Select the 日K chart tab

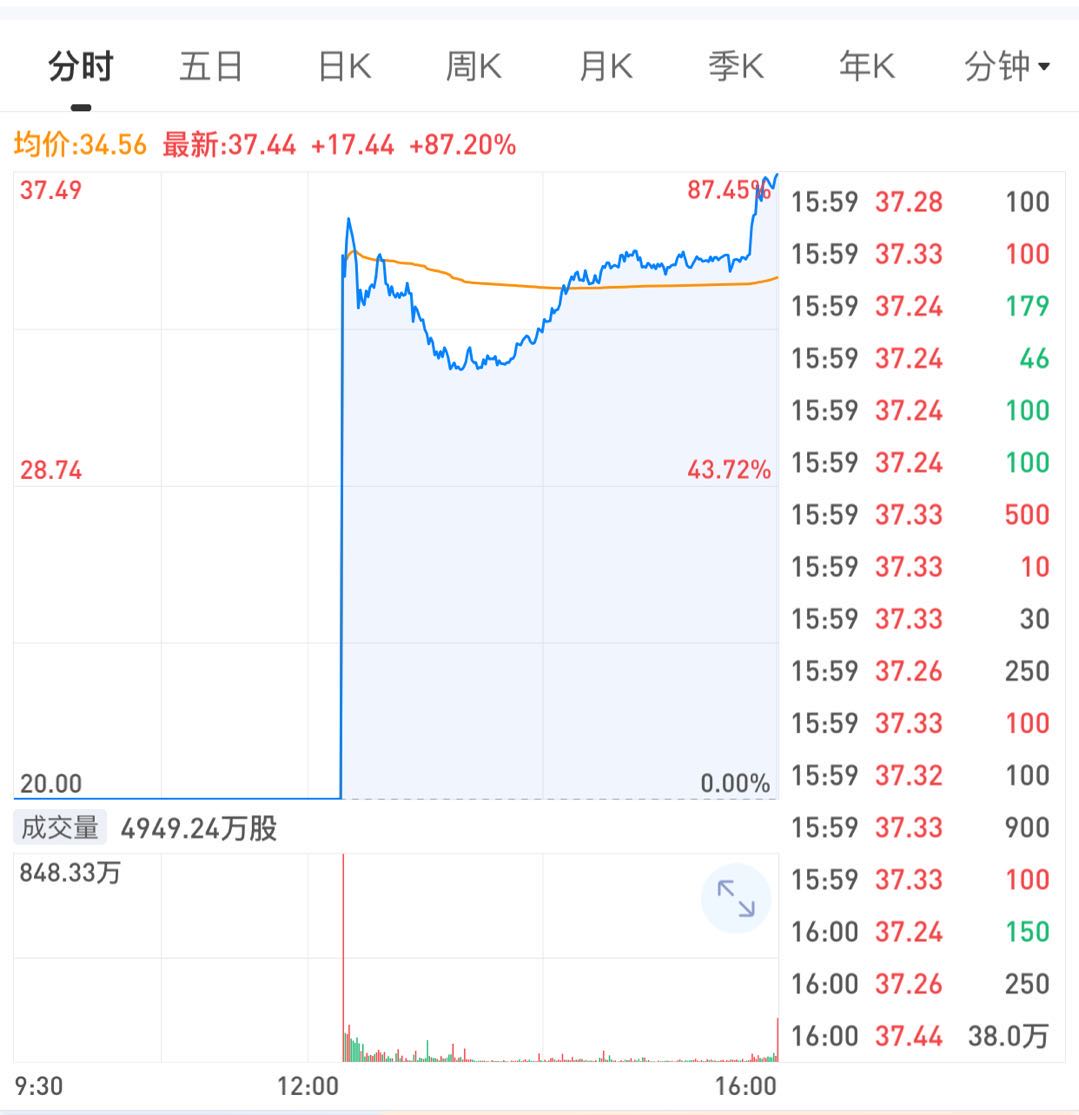coord(344,67)
